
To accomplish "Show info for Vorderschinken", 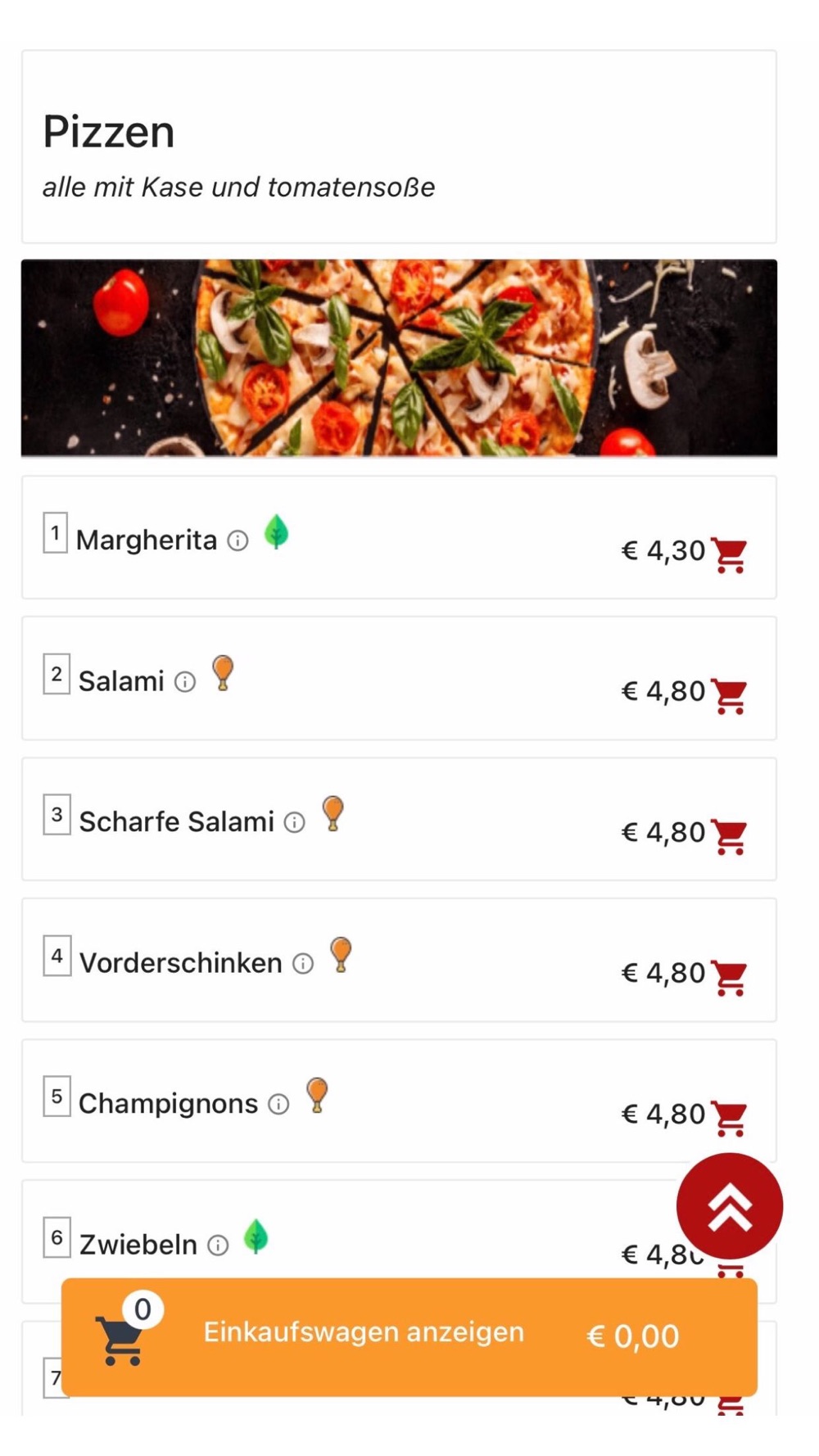I will pos(303,964).
